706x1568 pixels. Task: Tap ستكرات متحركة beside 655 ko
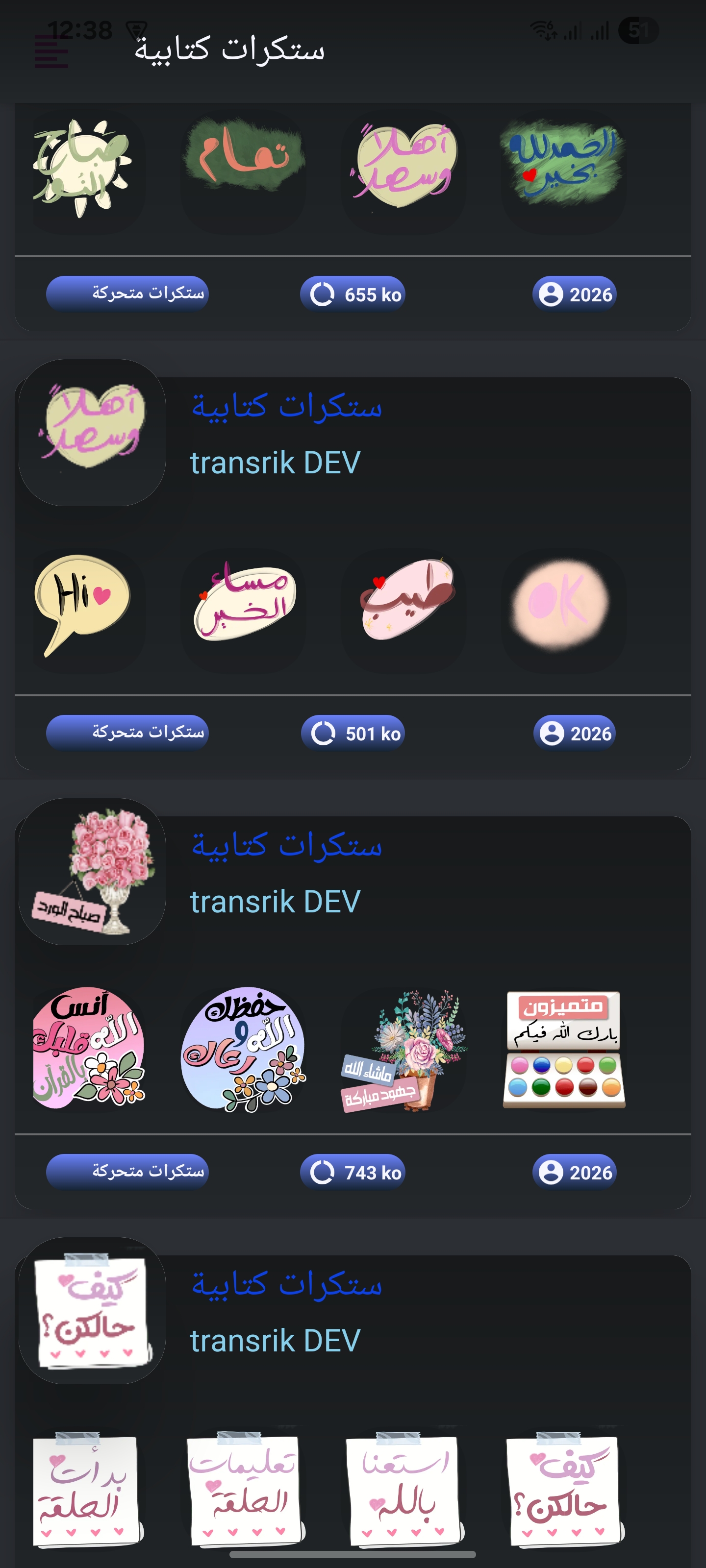pyautogui.click(x=127, y=294)
